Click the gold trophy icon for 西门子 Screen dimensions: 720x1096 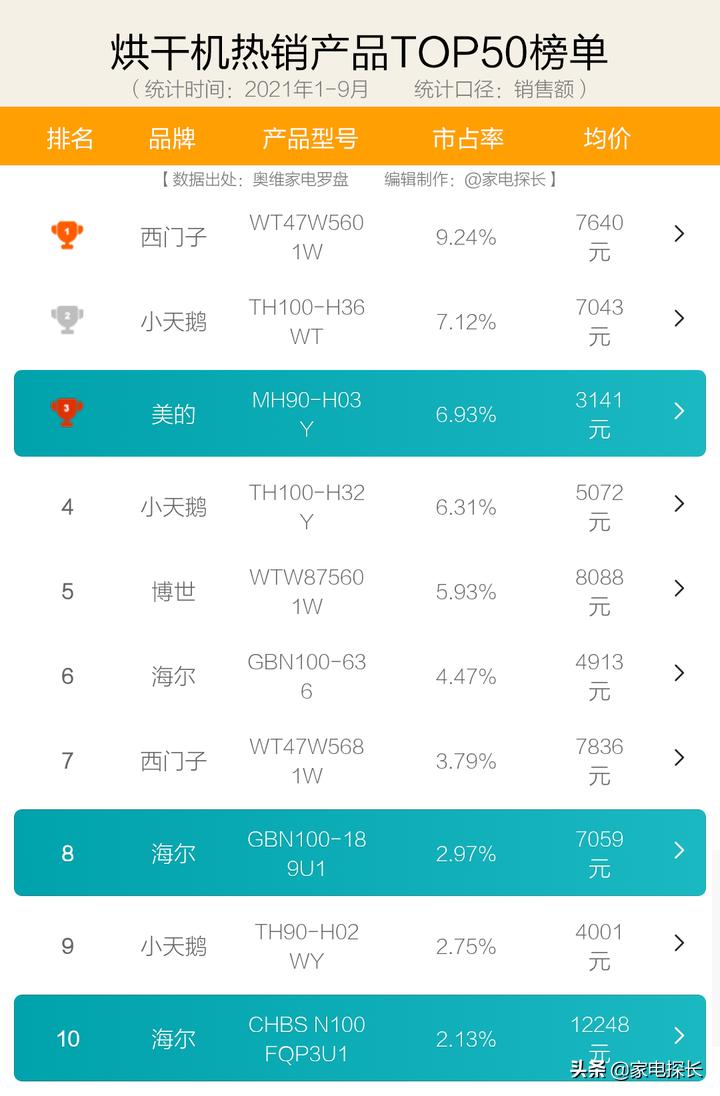click(x=66, y=236)
